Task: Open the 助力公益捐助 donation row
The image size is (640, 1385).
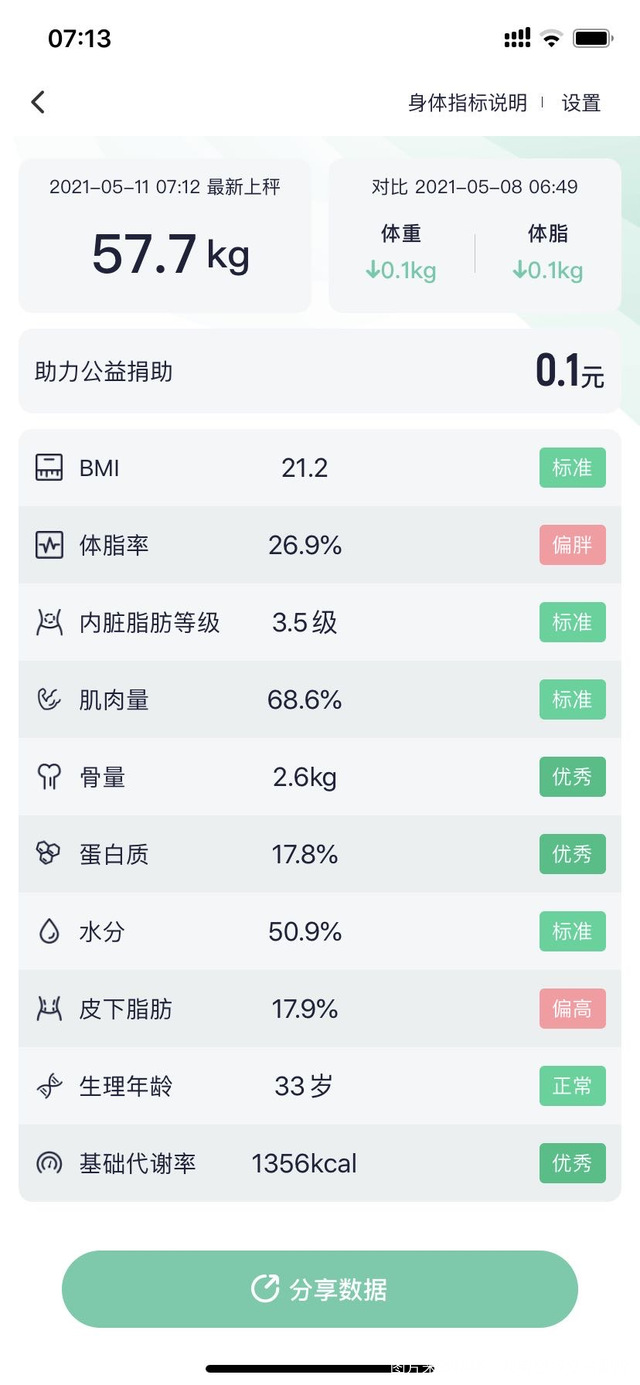Action: (320, 371)
